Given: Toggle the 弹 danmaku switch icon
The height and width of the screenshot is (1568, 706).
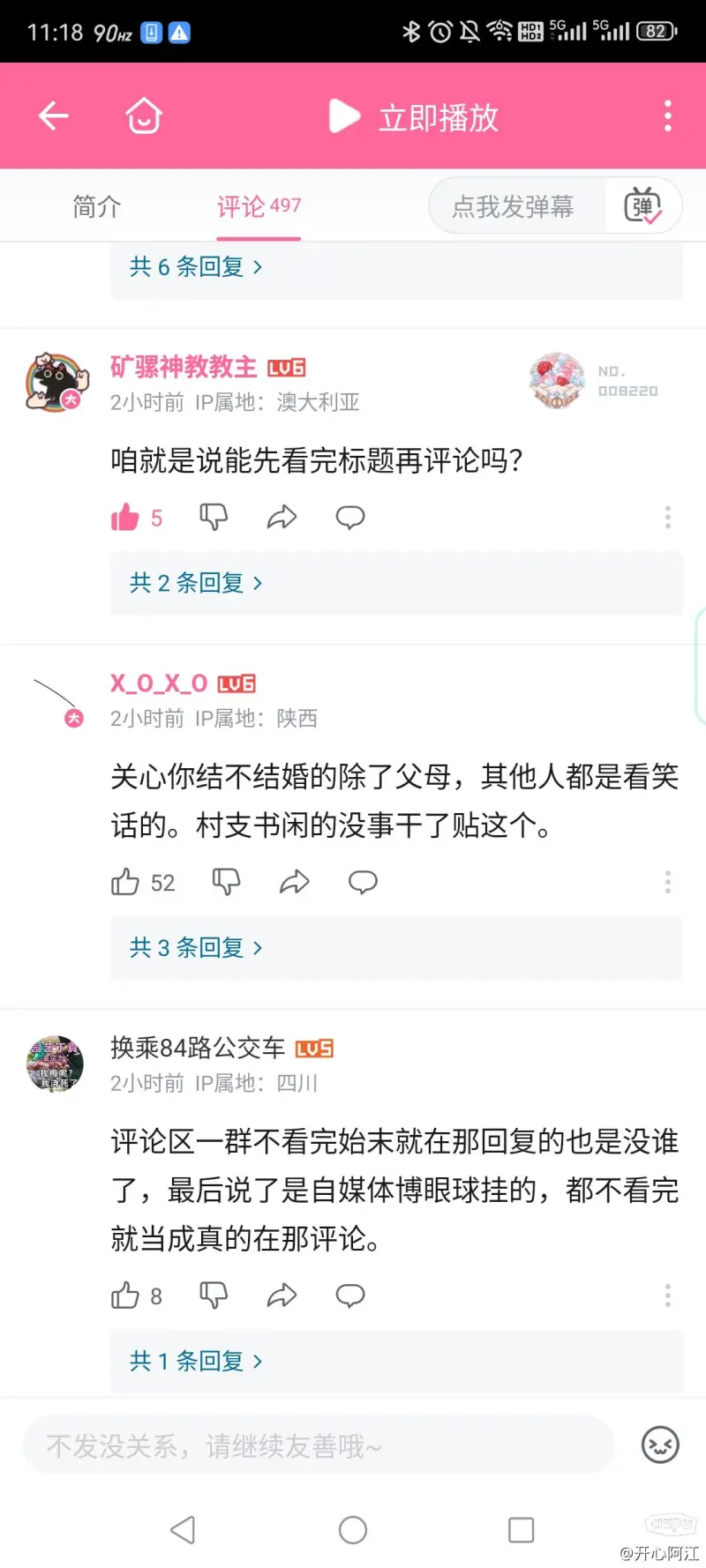Looking at the screenshot, I should 642,207.
